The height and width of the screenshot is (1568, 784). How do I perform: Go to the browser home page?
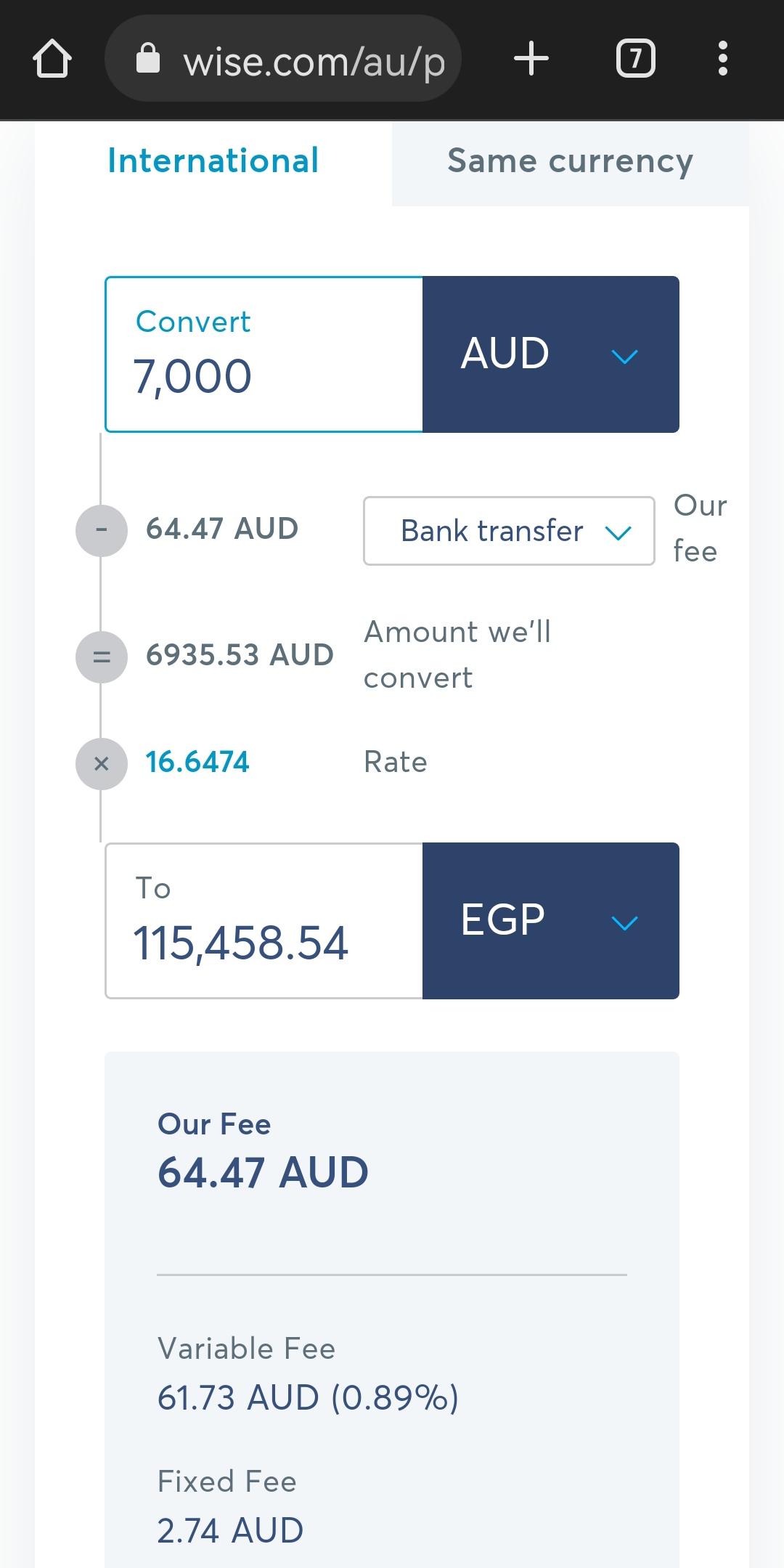point(52,59)
